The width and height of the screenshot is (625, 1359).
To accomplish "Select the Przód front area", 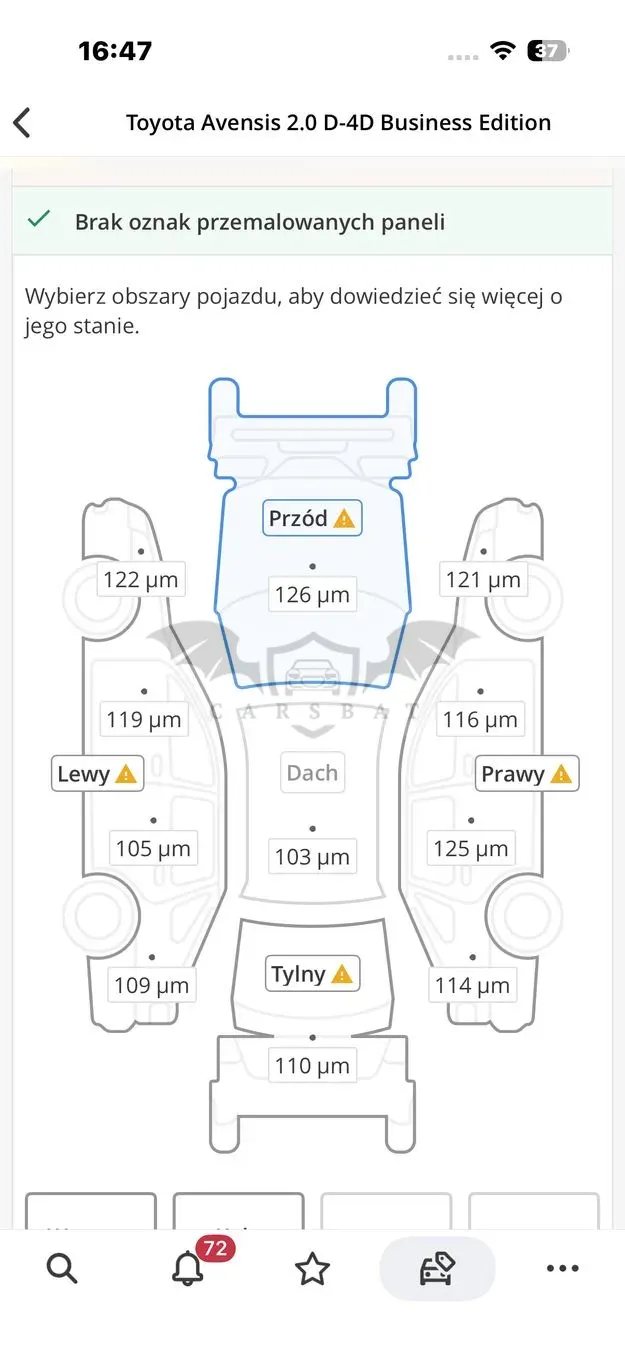I will point(312,518).
